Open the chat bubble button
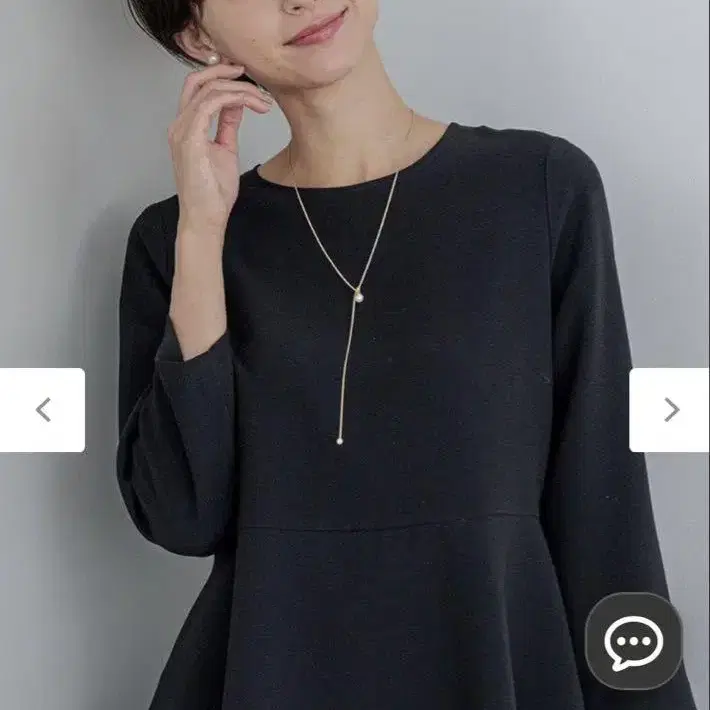The width and height of the screenshot is (710, 710). tap(633, 641)
